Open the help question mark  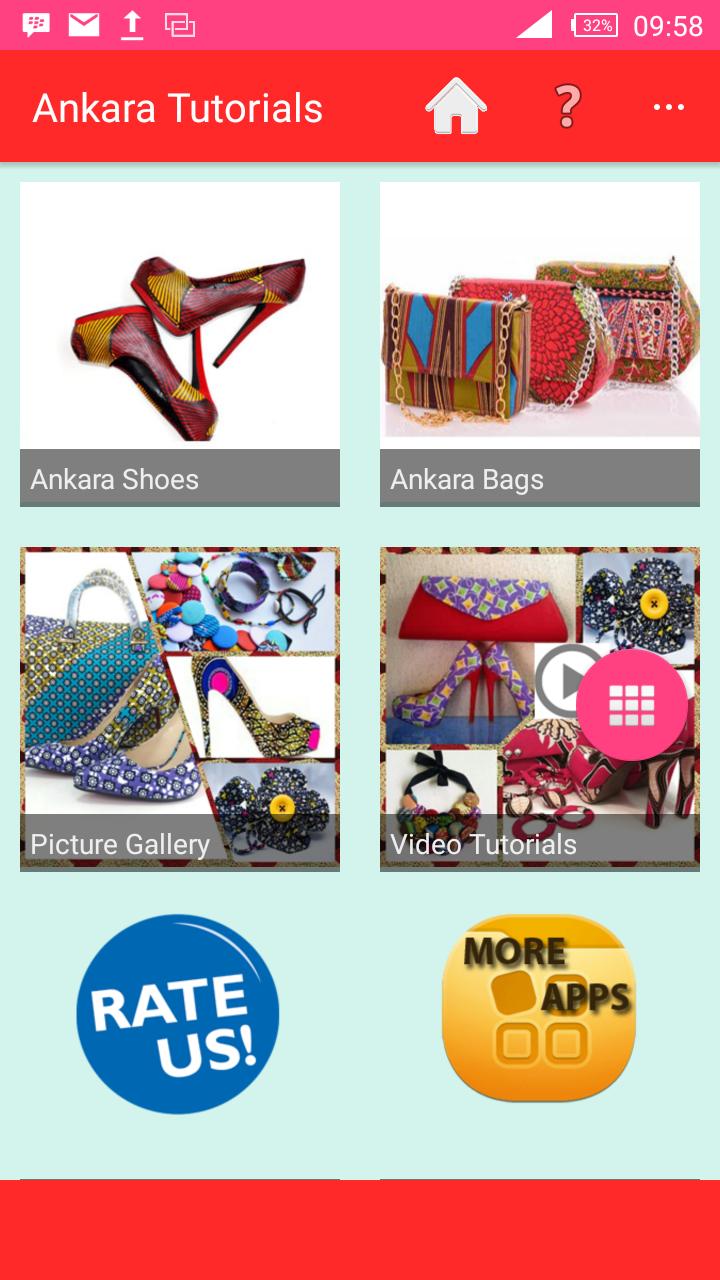[x=567, y=107]
